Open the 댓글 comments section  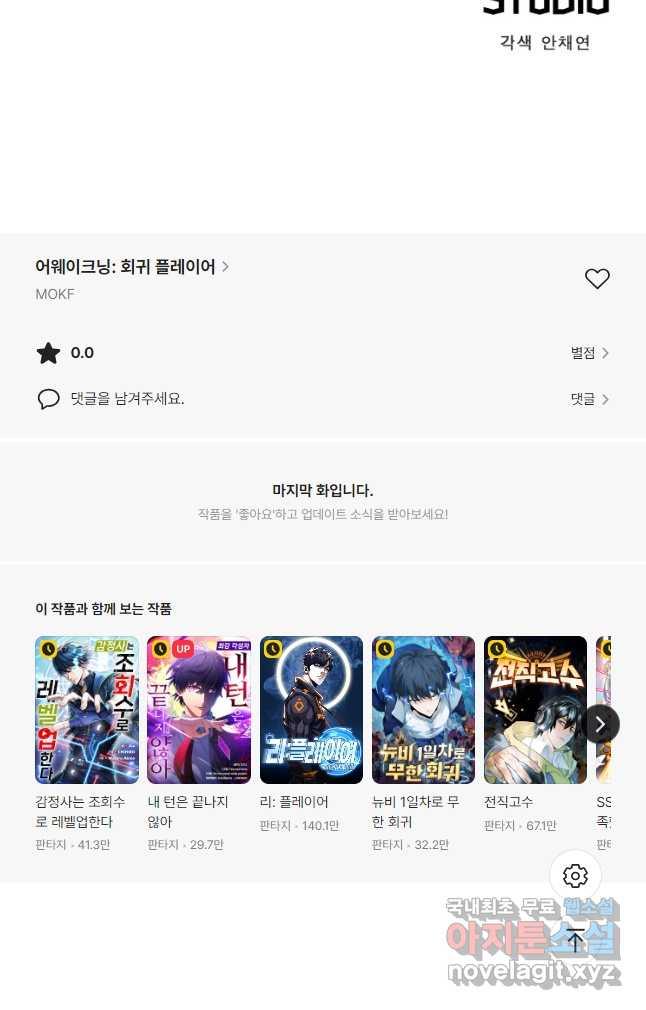(589, 399)
